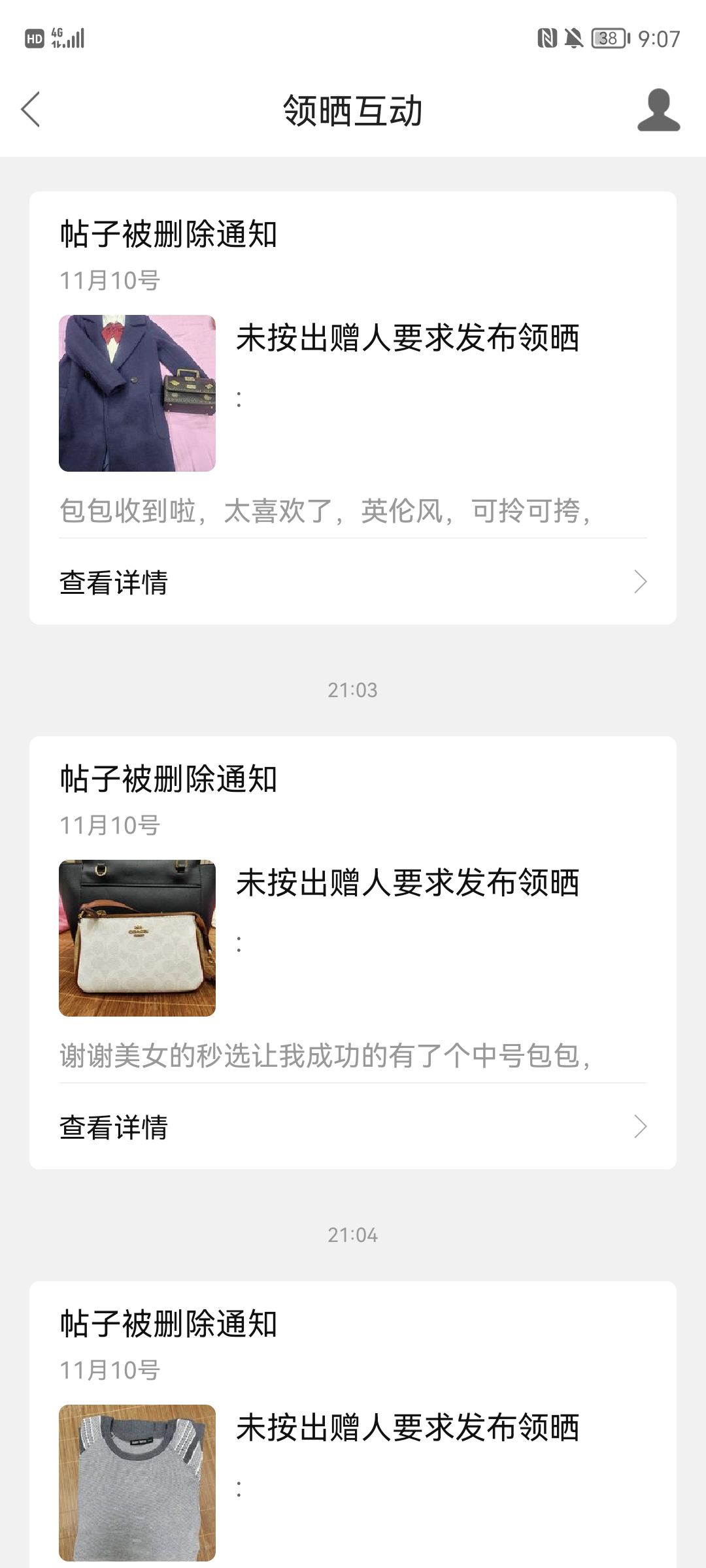Open the grey sweater photo thumbnail
706x1568 pixels.
(x=137, y=1483)
